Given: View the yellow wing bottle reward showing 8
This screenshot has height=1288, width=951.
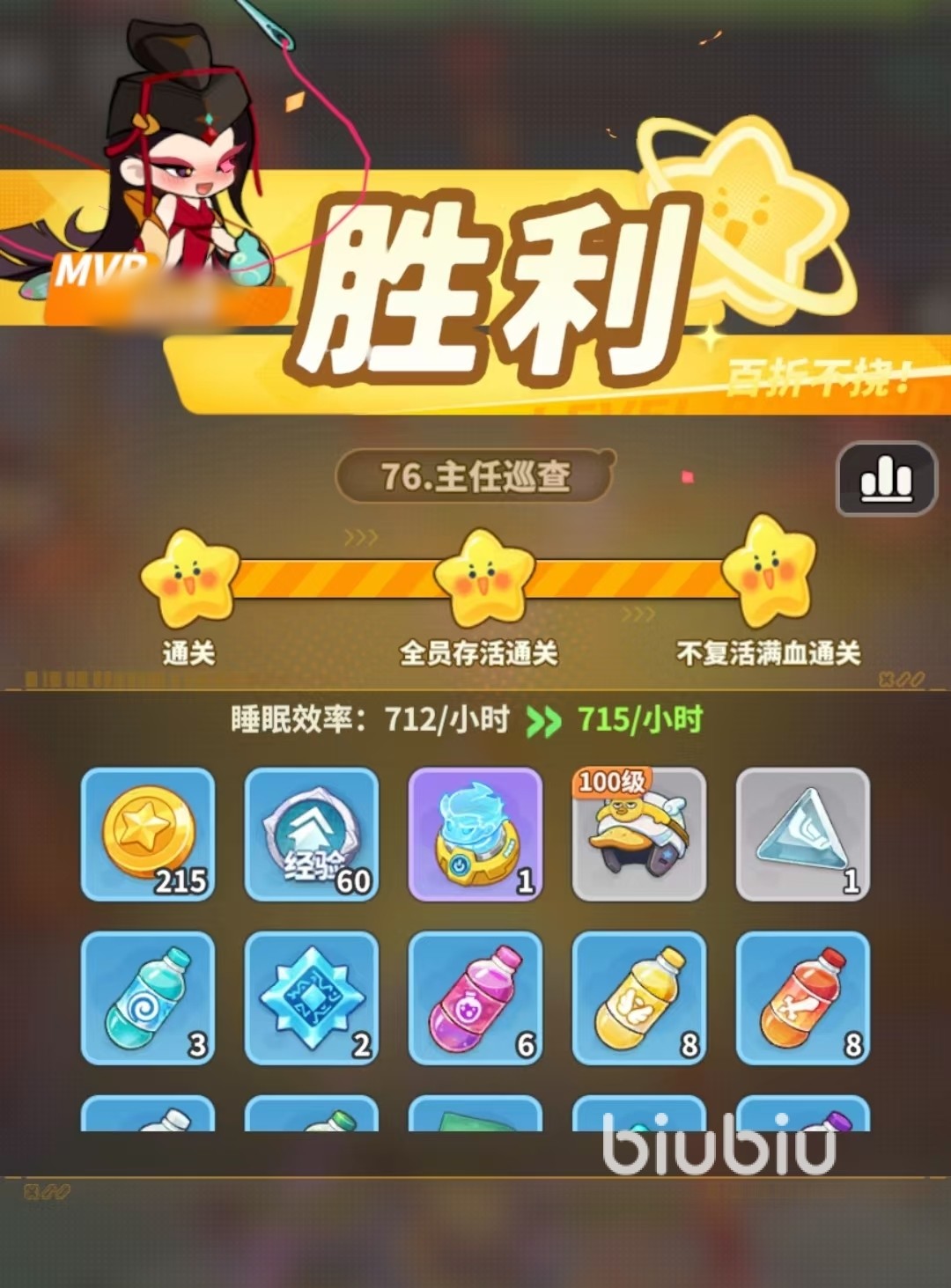Looking at the screenshot, I should coord(639,997).
